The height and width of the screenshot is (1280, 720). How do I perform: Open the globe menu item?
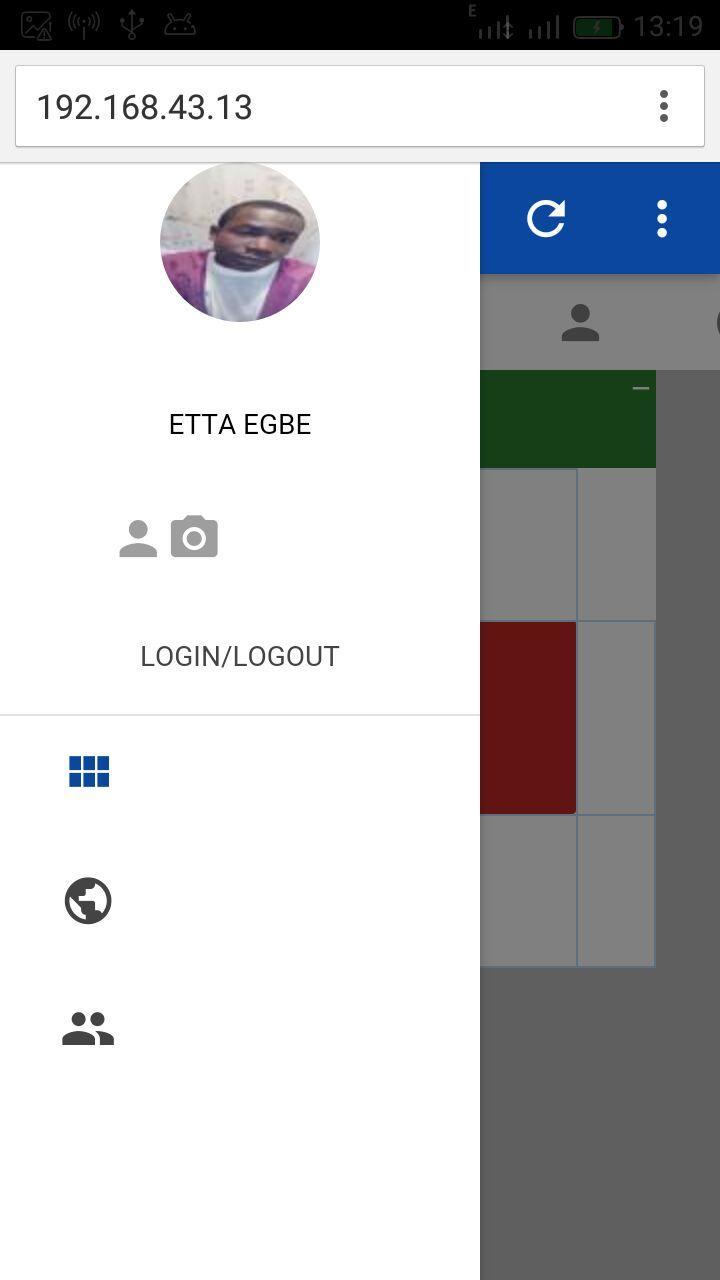[88, 901]
